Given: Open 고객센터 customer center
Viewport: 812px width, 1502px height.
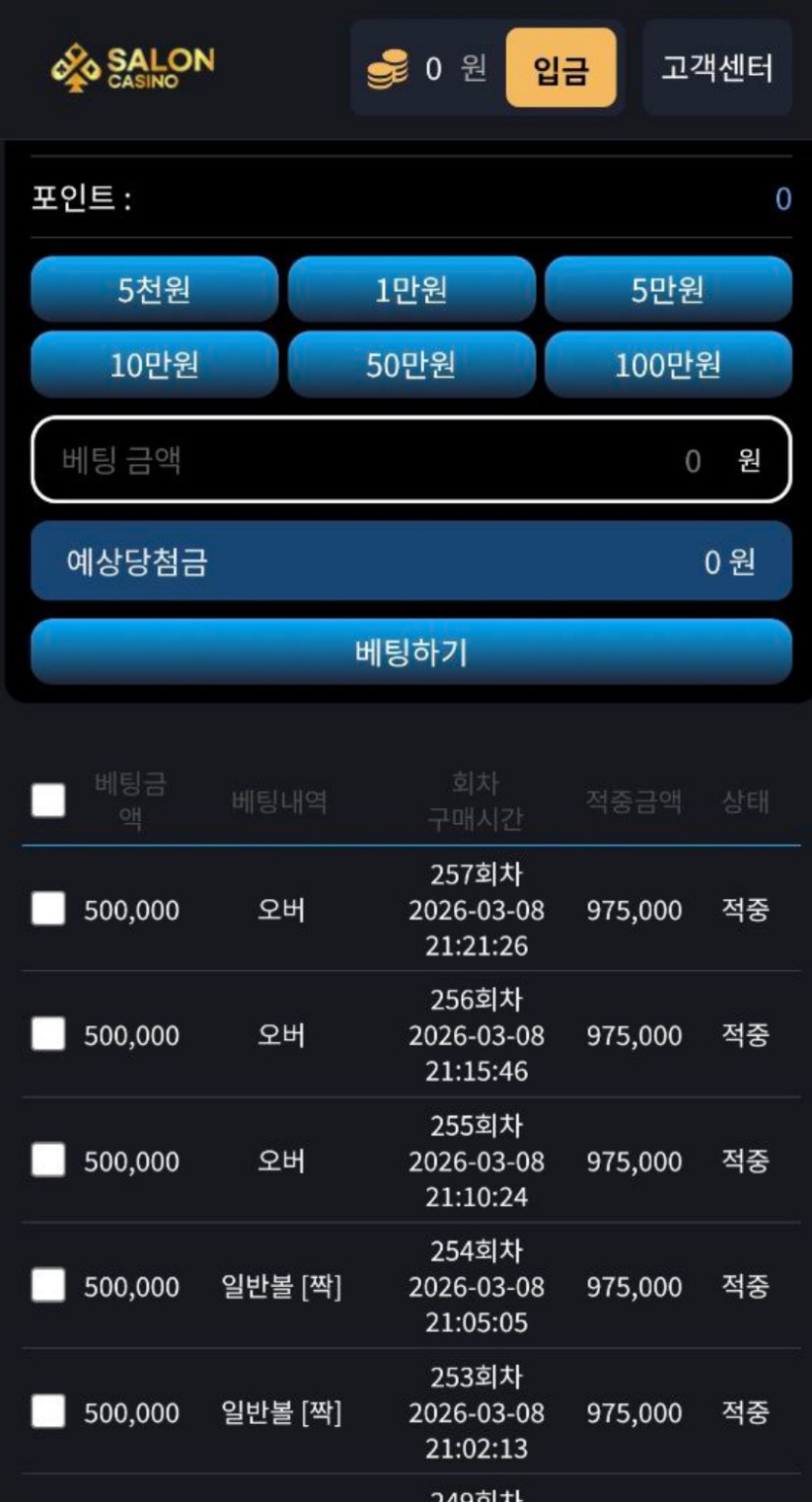Looking at the screenshot, I should point(717,68).
